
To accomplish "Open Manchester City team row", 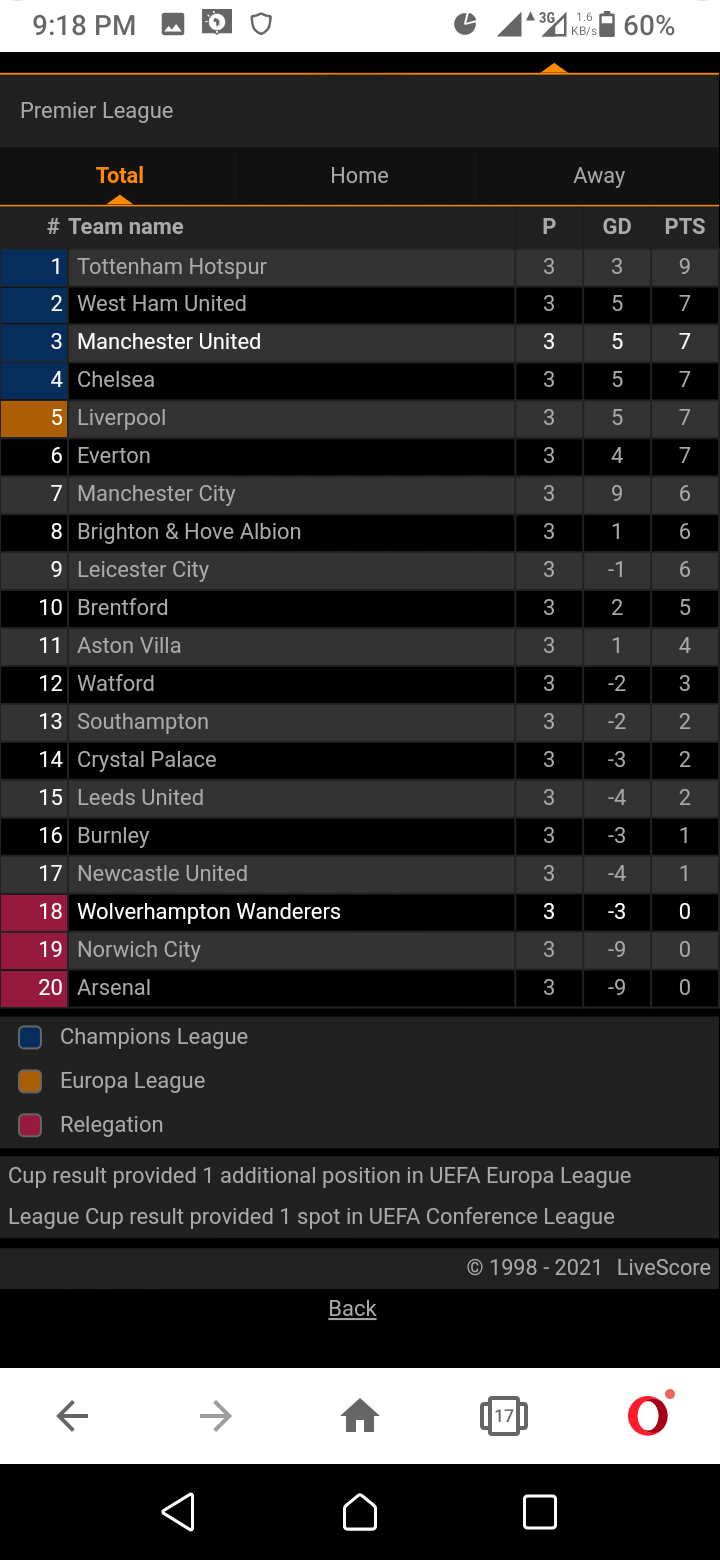I will coord(360,494).
